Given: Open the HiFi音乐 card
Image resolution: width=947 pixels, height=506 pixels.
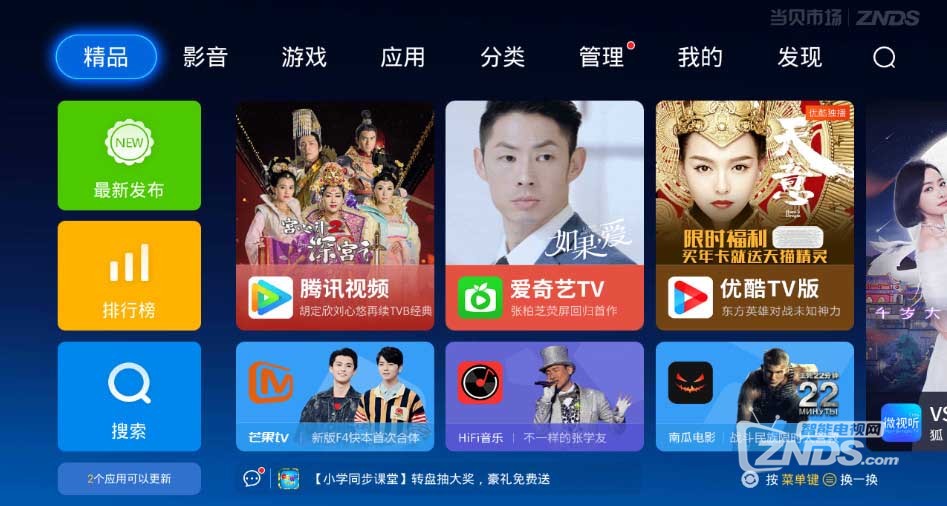Looking at the screenshot, I should [x=544, y=396].
